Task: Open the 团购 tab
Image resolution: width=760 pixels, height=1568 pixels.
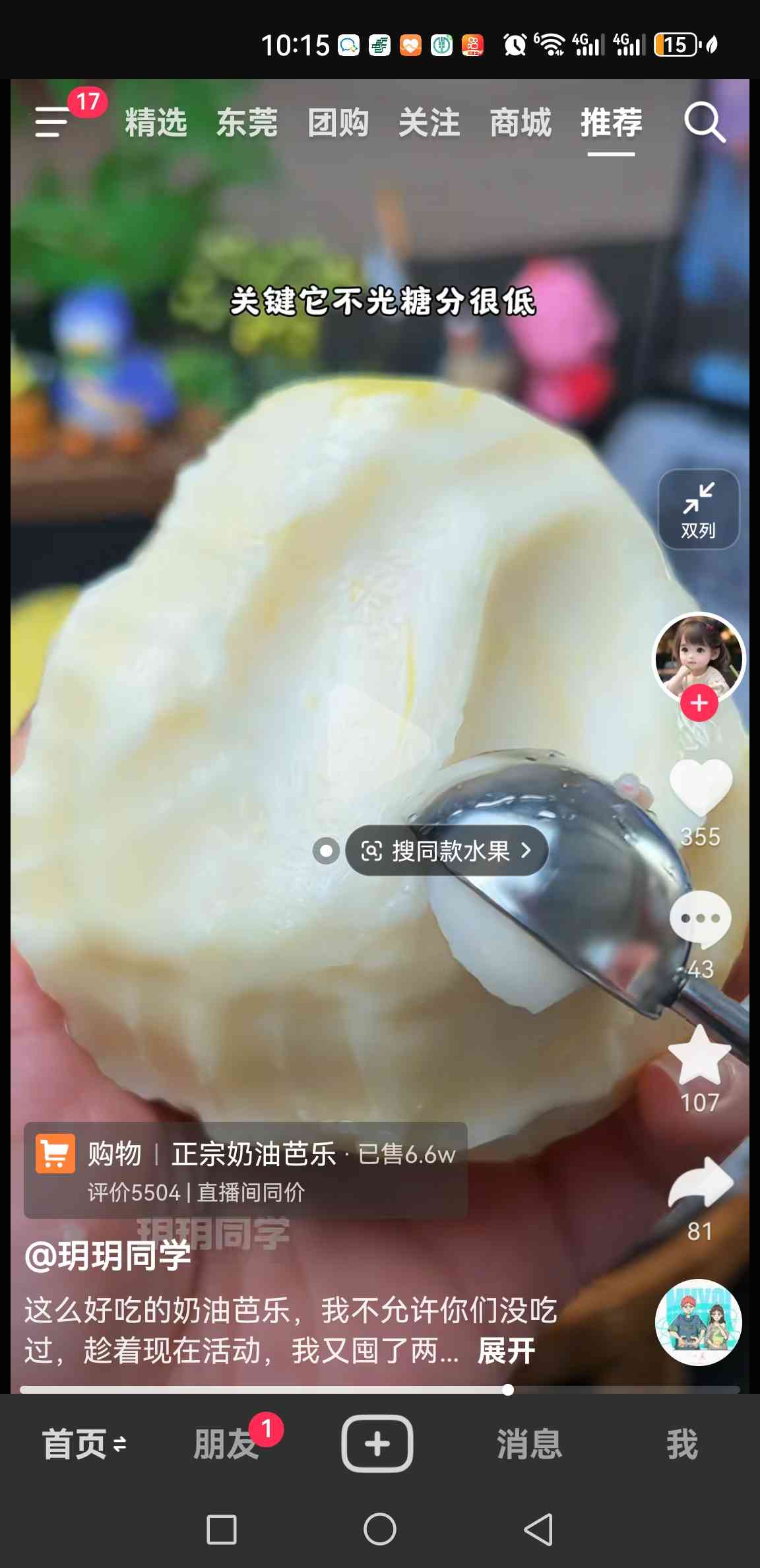Action: (338, 123)
